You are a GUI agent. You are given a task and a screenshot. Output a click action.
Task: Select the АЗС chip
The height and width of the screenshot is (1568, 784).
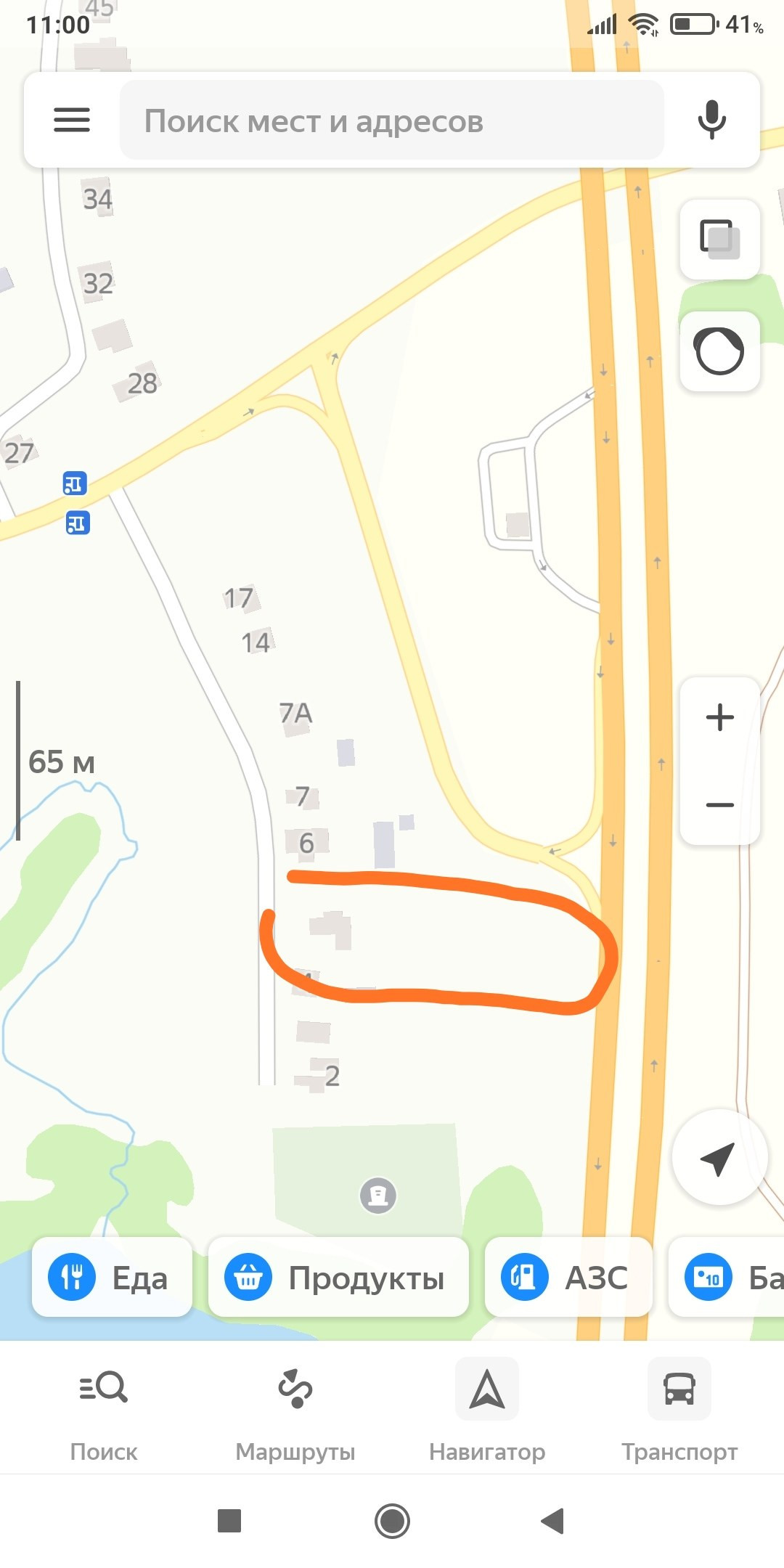[x=568, y=1278]
